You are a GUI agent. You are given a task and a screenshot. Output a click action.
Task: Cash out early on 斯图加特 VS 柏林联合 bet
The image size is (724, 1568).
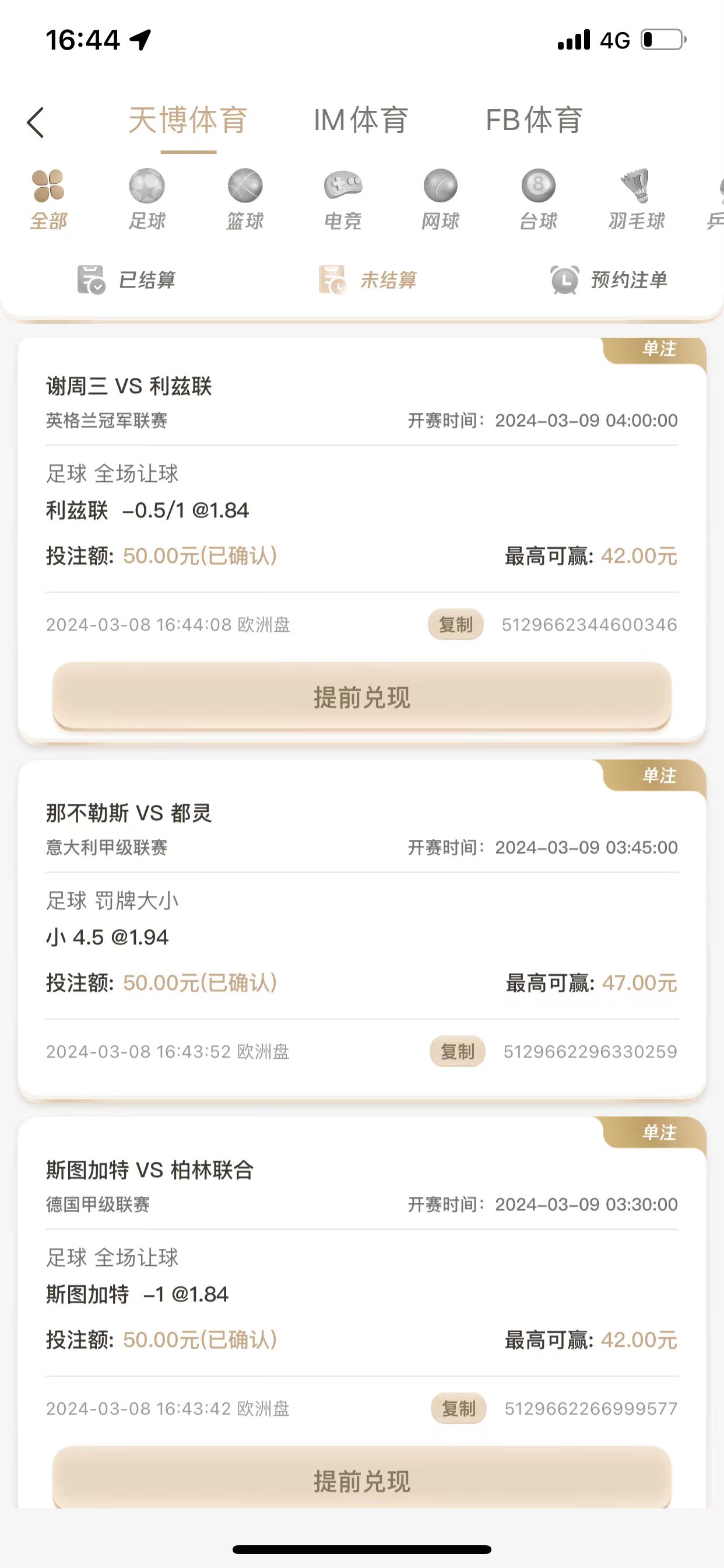point(362,1480)
